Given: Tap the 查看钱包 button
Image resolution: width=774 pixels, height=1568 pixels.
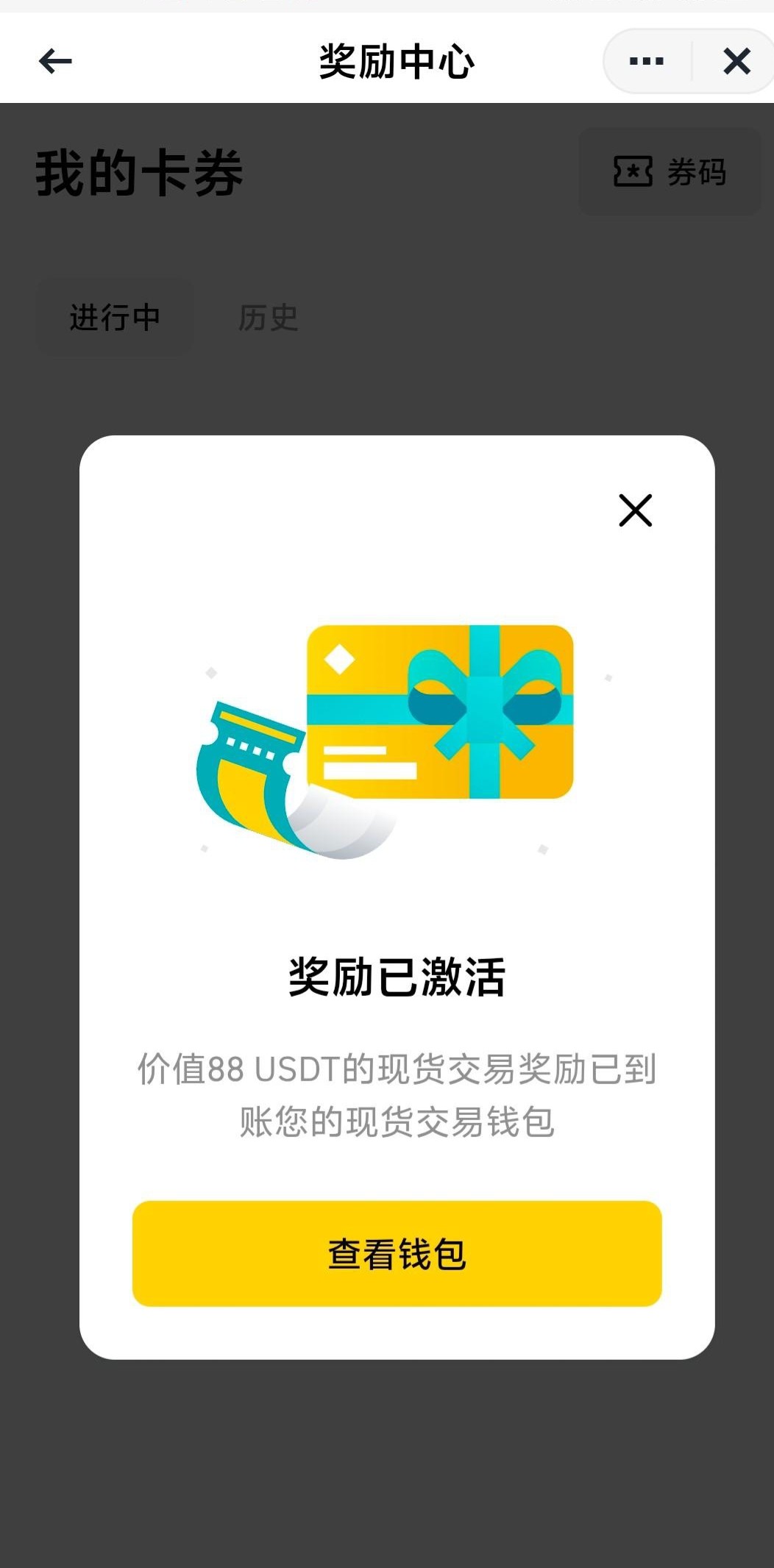Looking at the screenshot, I should pos(397,1253).
